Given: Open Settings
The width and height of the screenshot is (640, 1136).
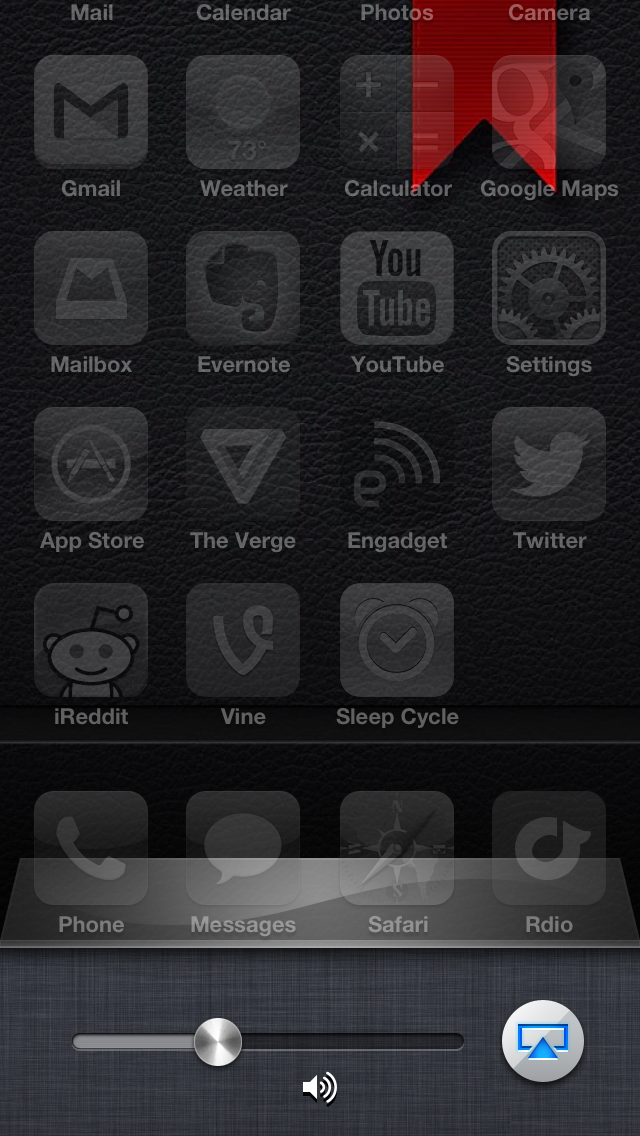Looking at the screenshot, I should (x=549, y=288).
